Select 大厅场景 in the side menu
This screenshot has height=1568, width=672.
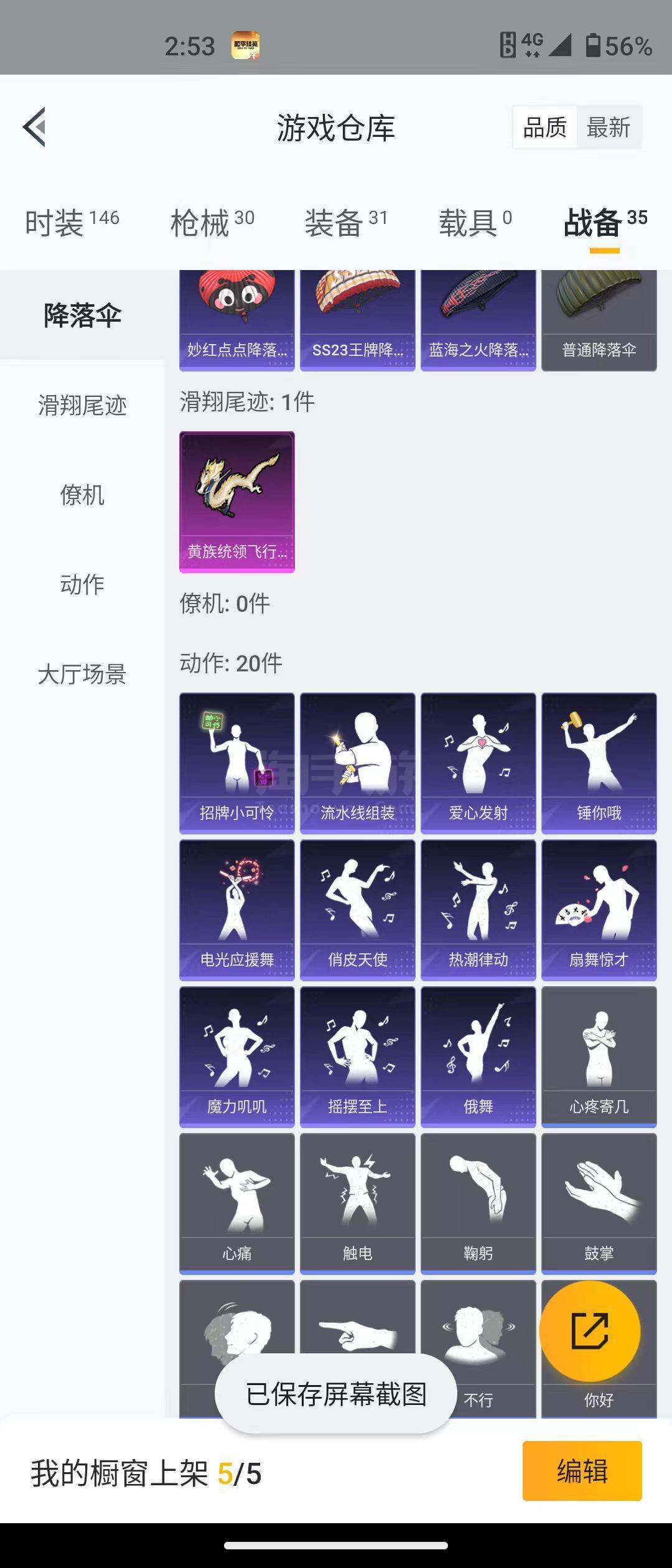pyautogui.click(x=82, y=674)
